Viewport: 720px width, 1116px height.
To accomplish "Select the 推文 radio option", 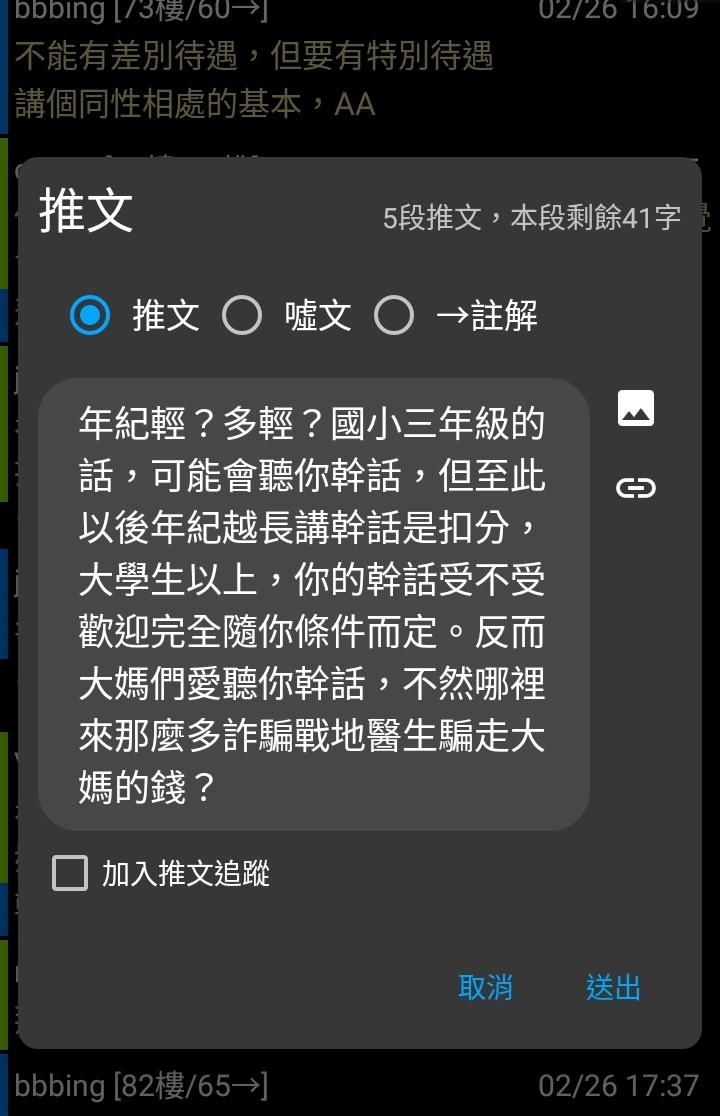I will tap(90, 316).
